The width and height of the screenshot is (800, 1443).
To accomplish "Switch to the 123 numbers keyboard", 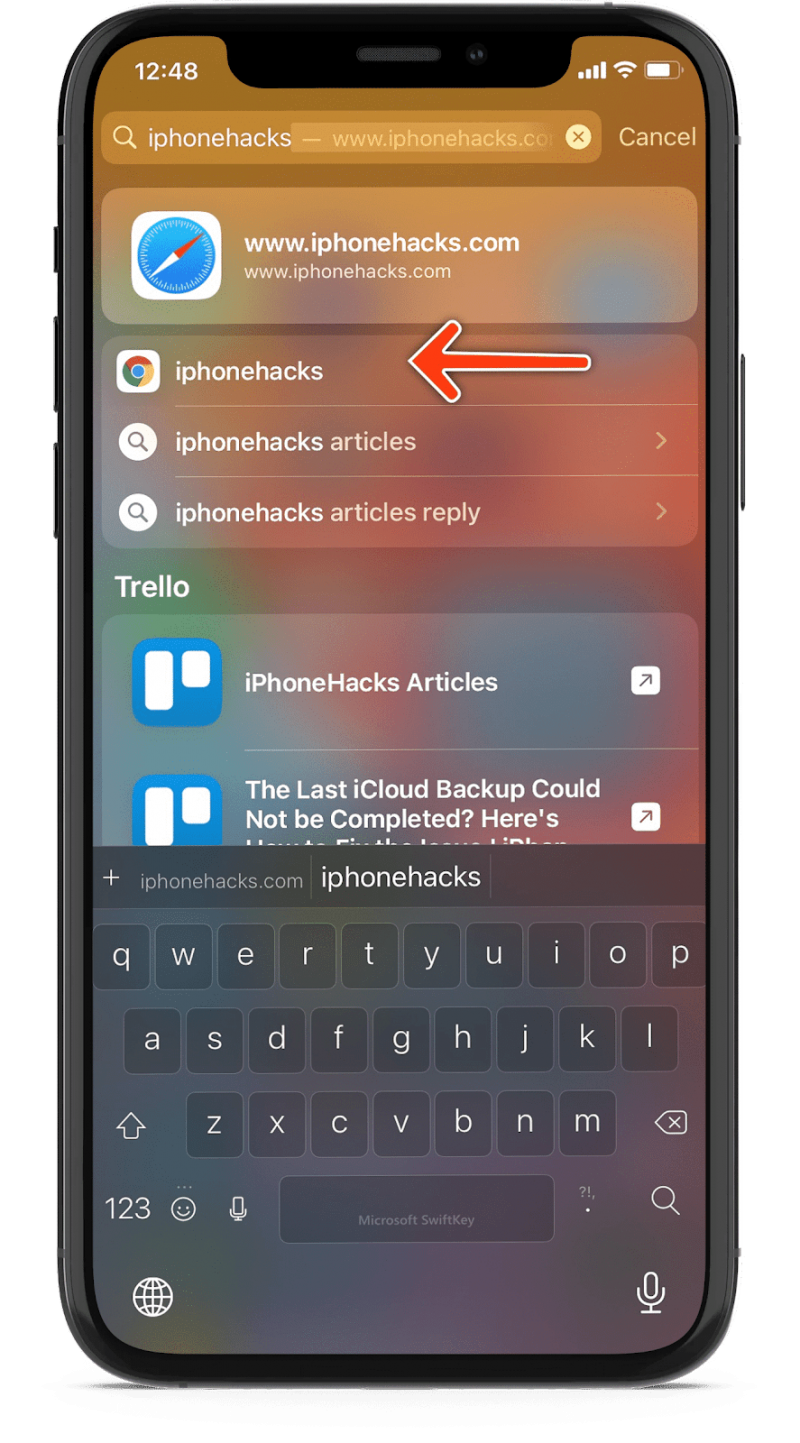I will coord(127,1209).
